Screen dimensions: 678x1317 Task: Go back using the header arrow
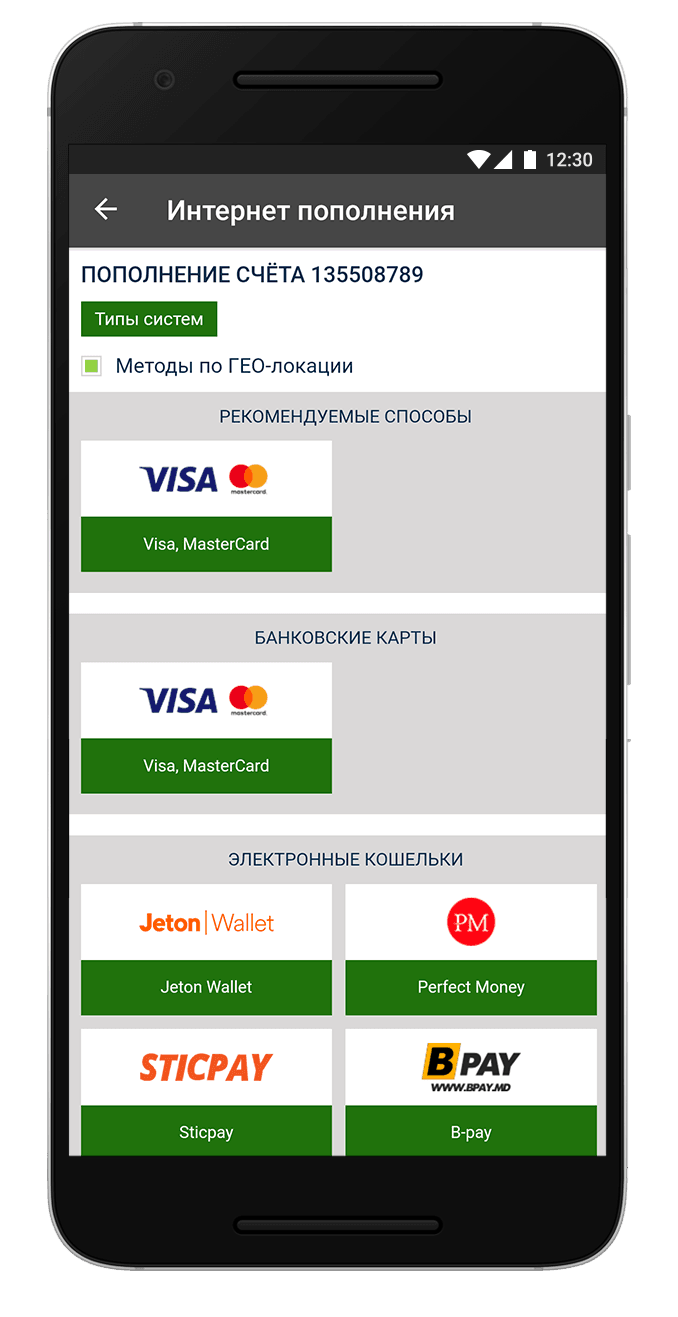coord(105,209)
